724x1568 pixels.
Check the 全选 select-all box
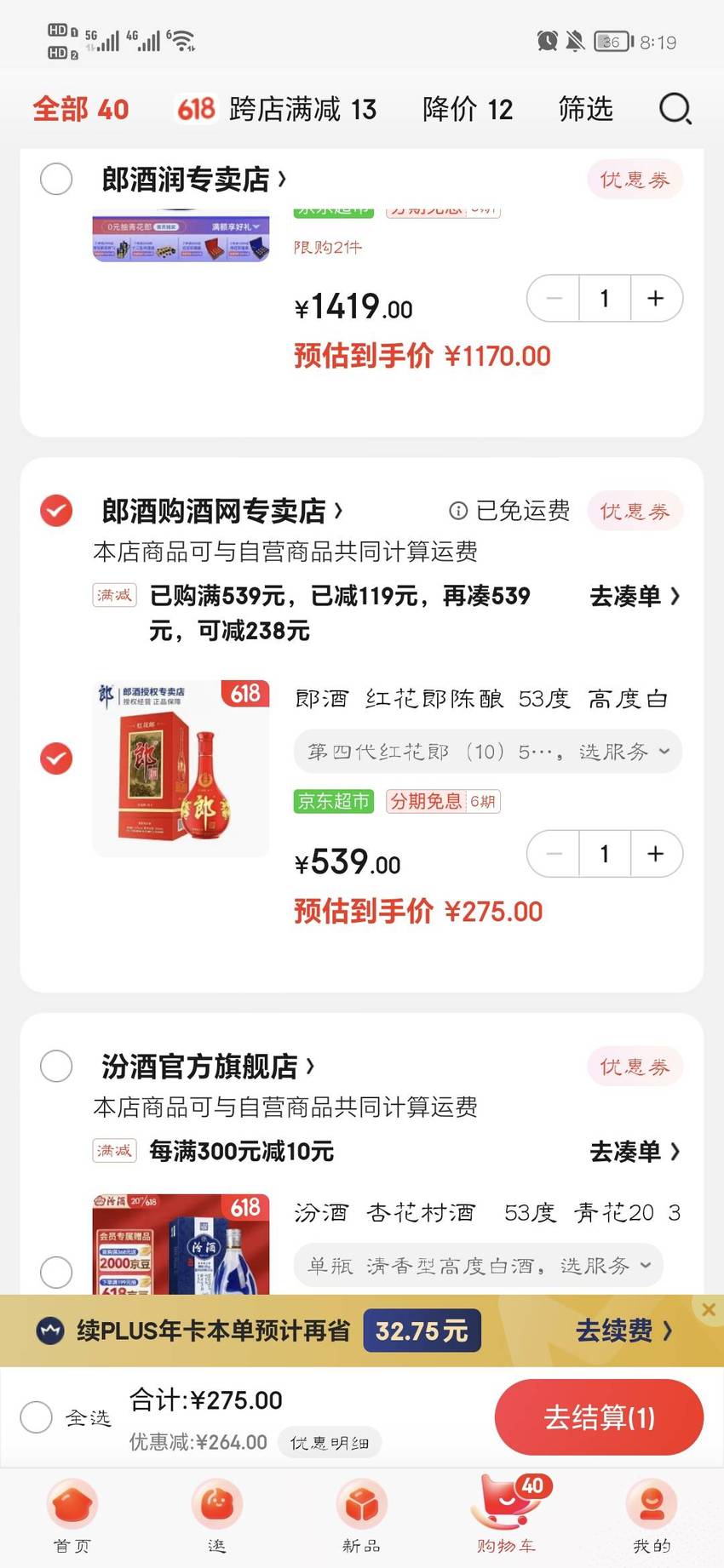[37, 1417]
